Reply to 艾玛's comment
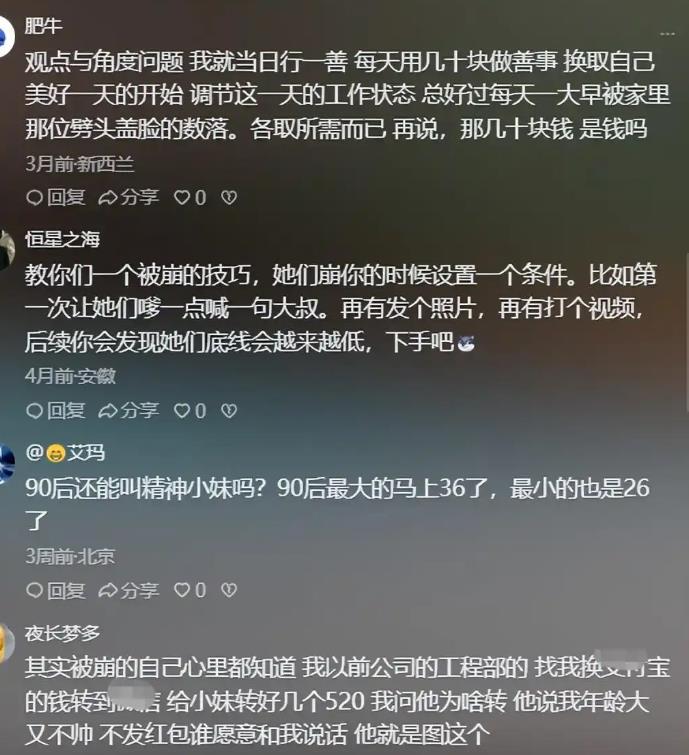The width and height of the screenshot is (689, 755). [x=55, y=591]
